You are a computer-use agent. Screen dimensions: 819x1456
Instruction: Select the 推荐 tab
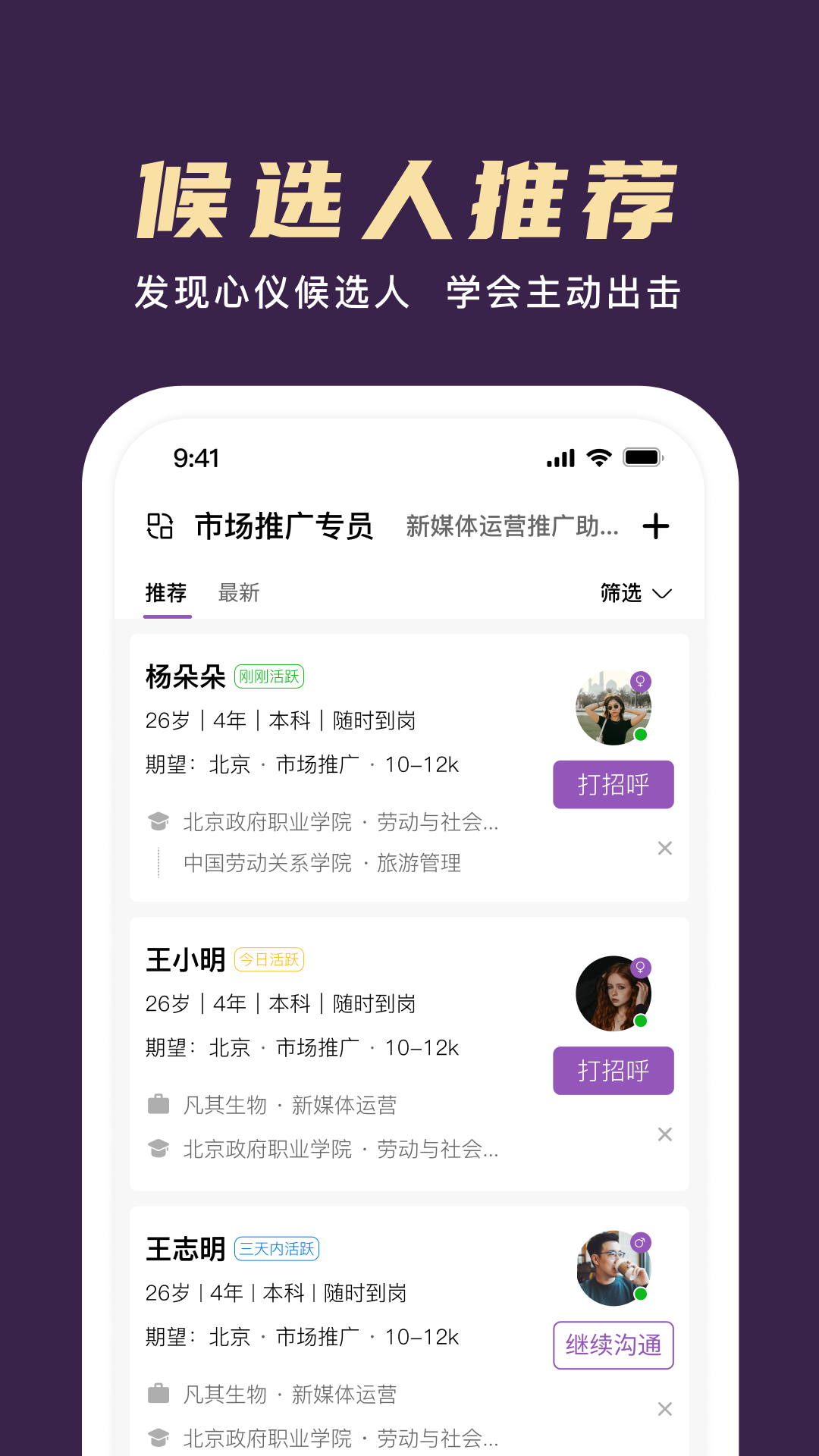pyautogui.click(x=167, y=594)
